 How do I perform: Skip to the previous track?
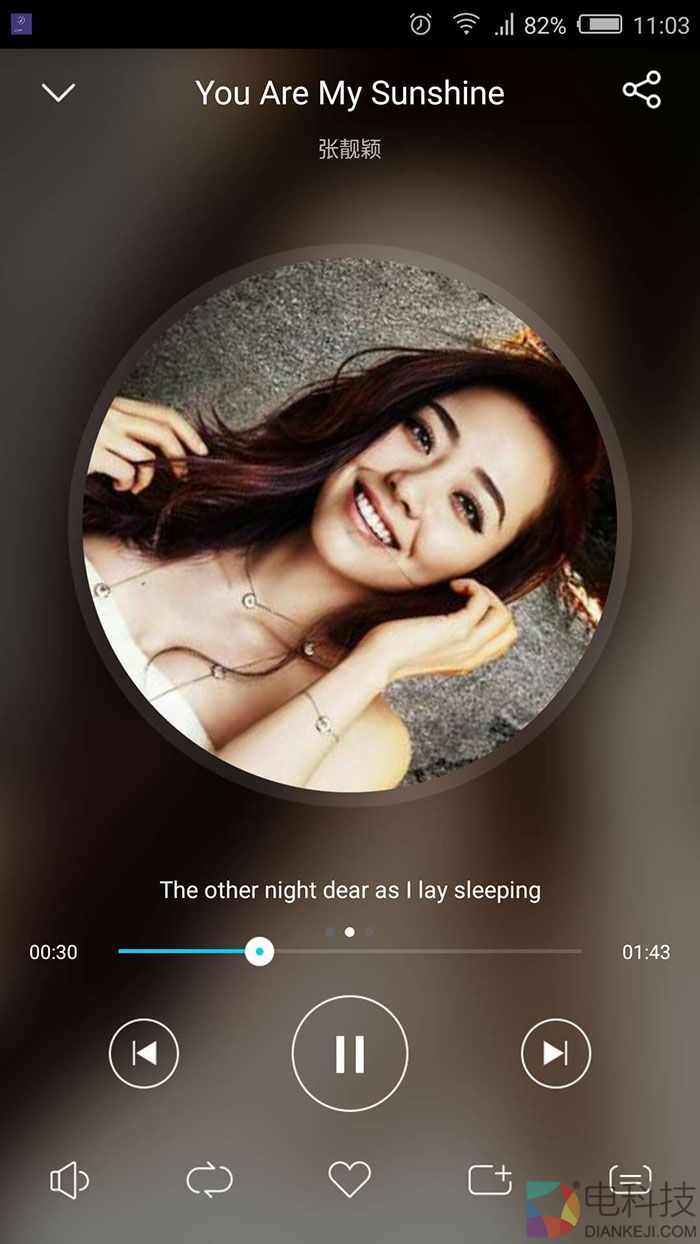(x=144, y=1053)
